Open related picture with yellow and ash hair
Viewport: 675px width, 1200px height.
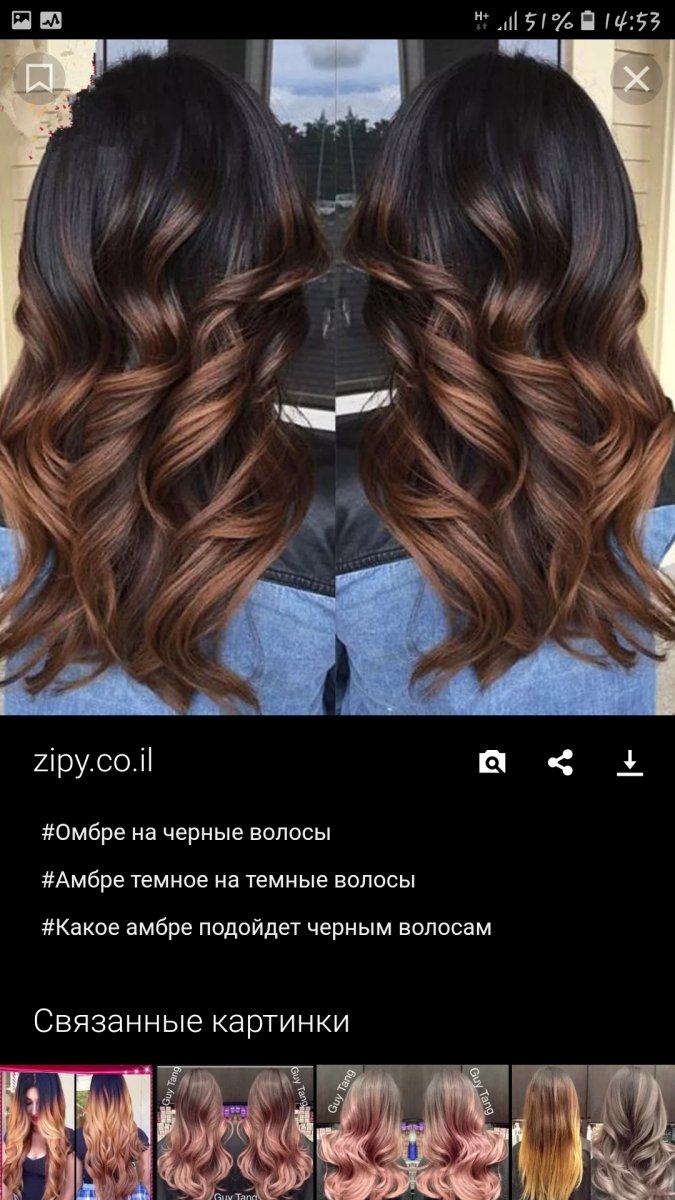pyautogui.click(x=593, y=1132)
